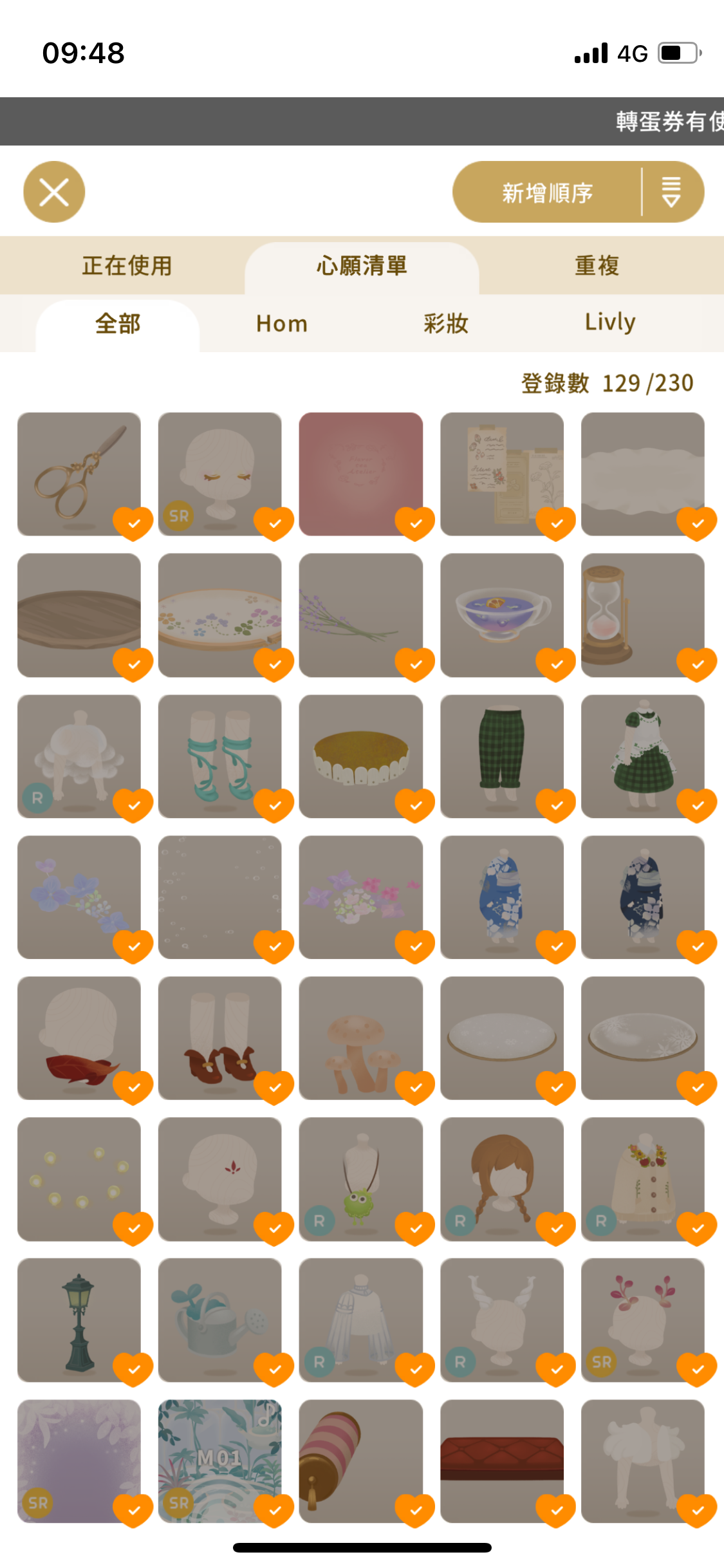Toggle the heart on the pink background tile
This screenshot has height=1568, width=724.
coord(415,523)
